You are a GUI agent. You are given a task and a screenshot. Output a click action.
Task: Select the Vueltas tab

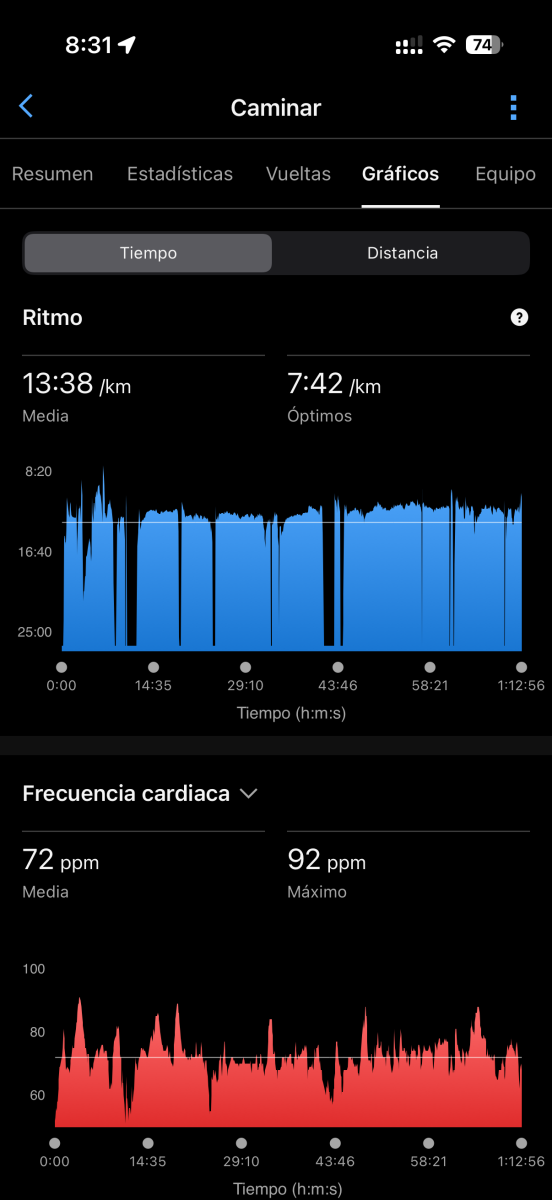[298, 174]
